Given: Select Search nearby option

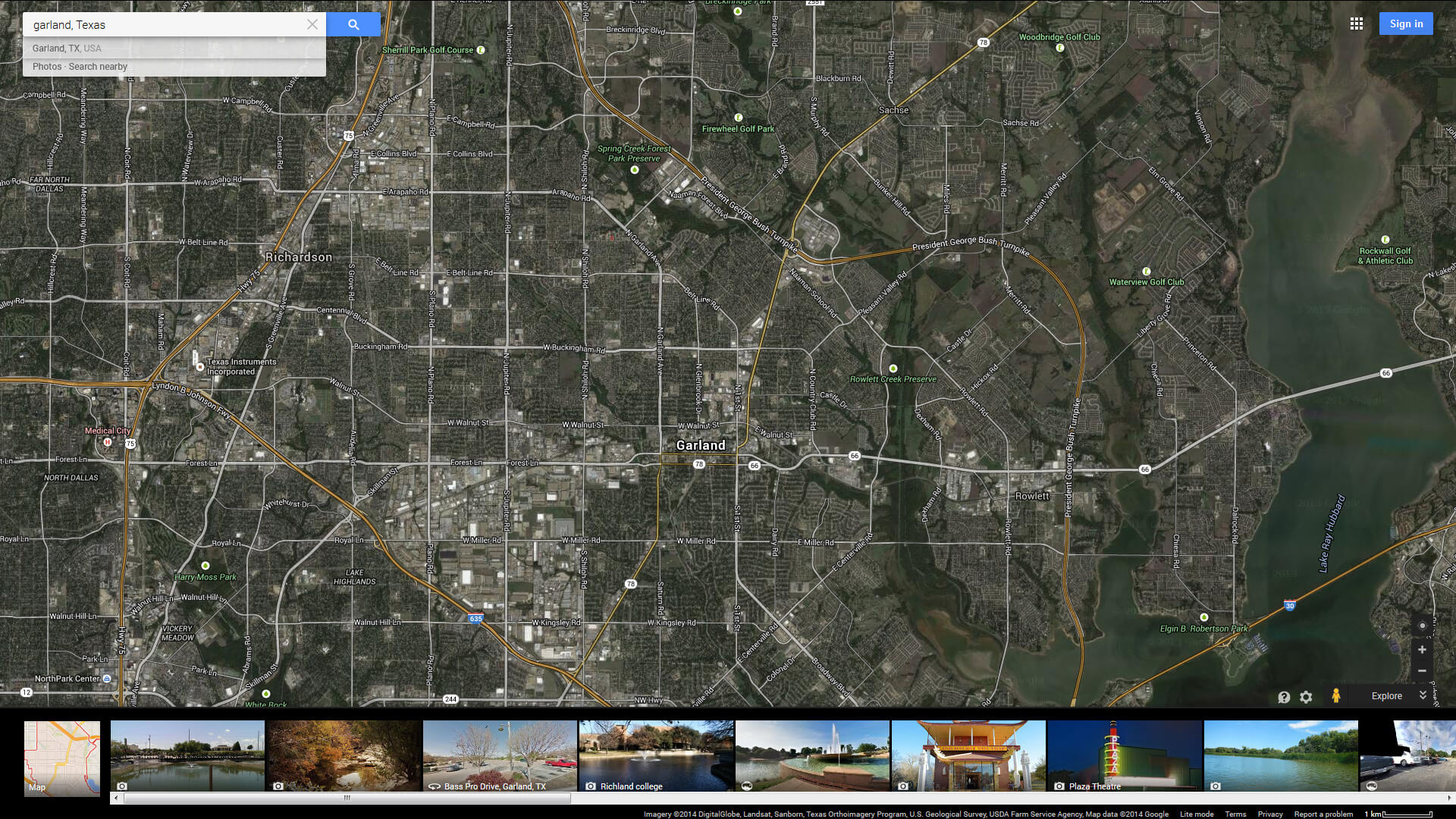Looking at the screenshot, I should (98, 67).
